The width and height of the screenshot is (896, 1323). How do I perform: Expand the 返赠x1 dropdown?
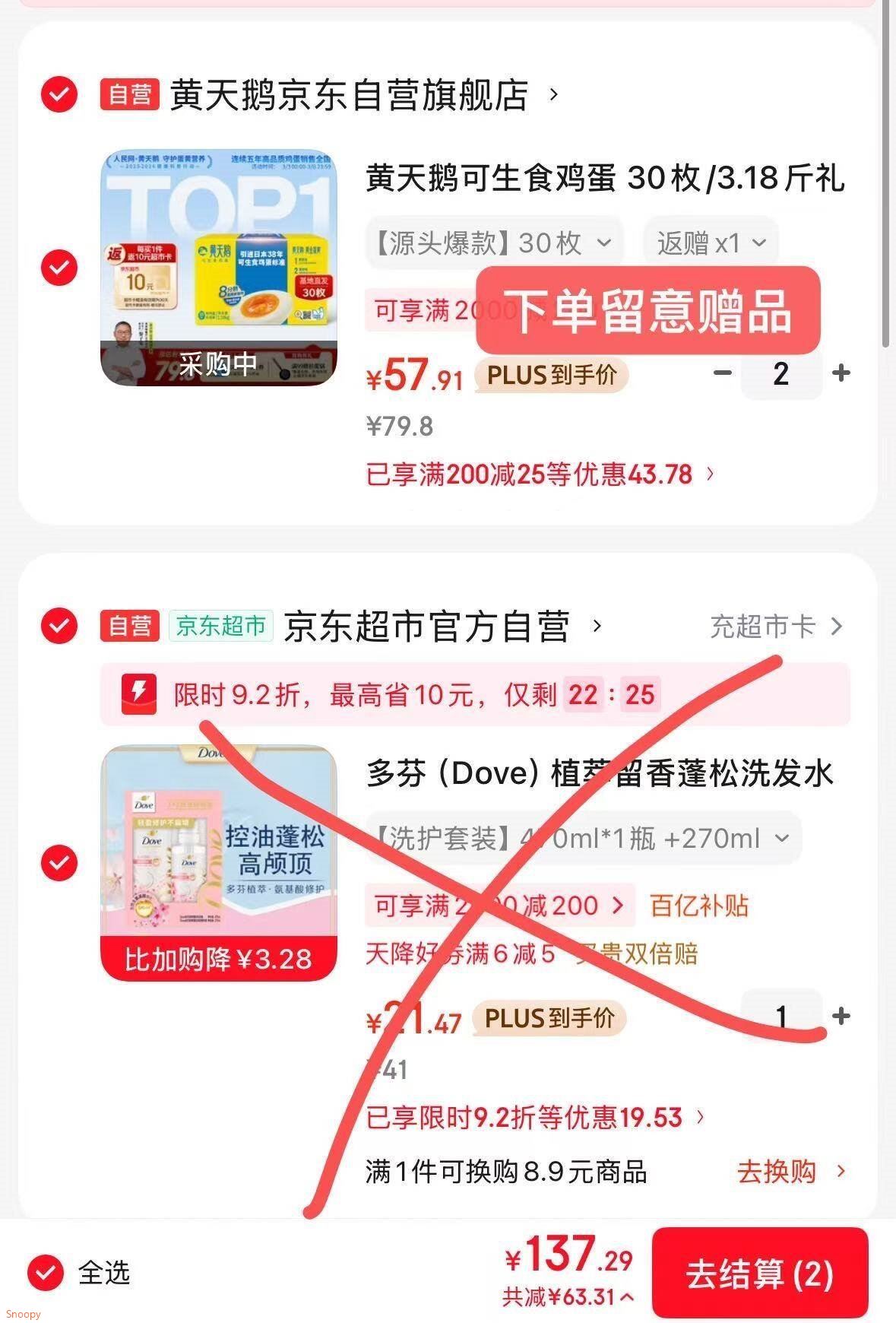(711, 243)
